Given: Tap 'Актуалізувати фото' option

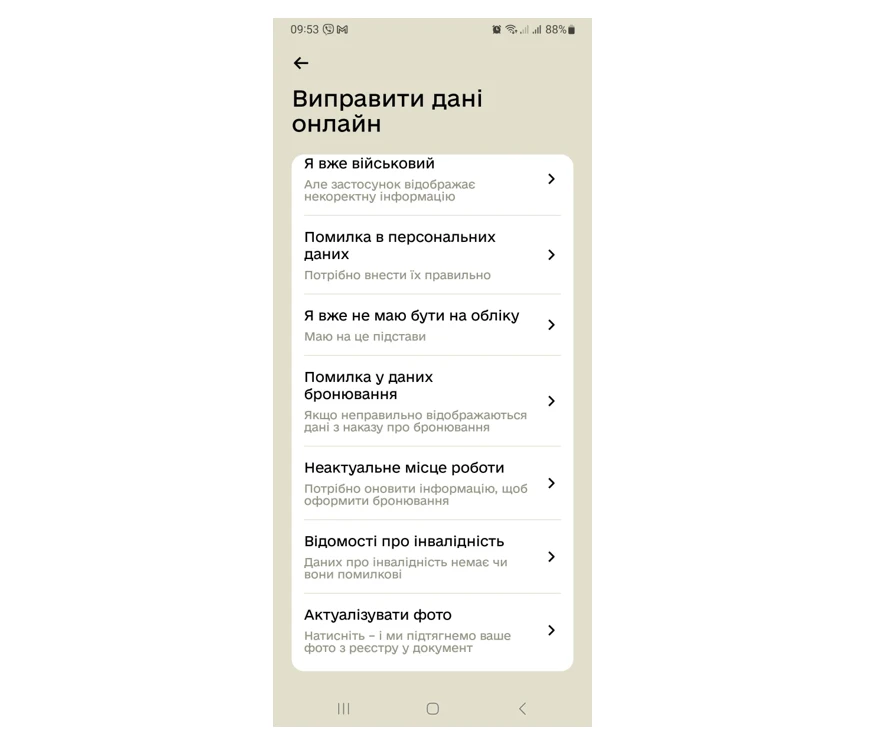Looking at the screenshot, I should tap(431, 630).
